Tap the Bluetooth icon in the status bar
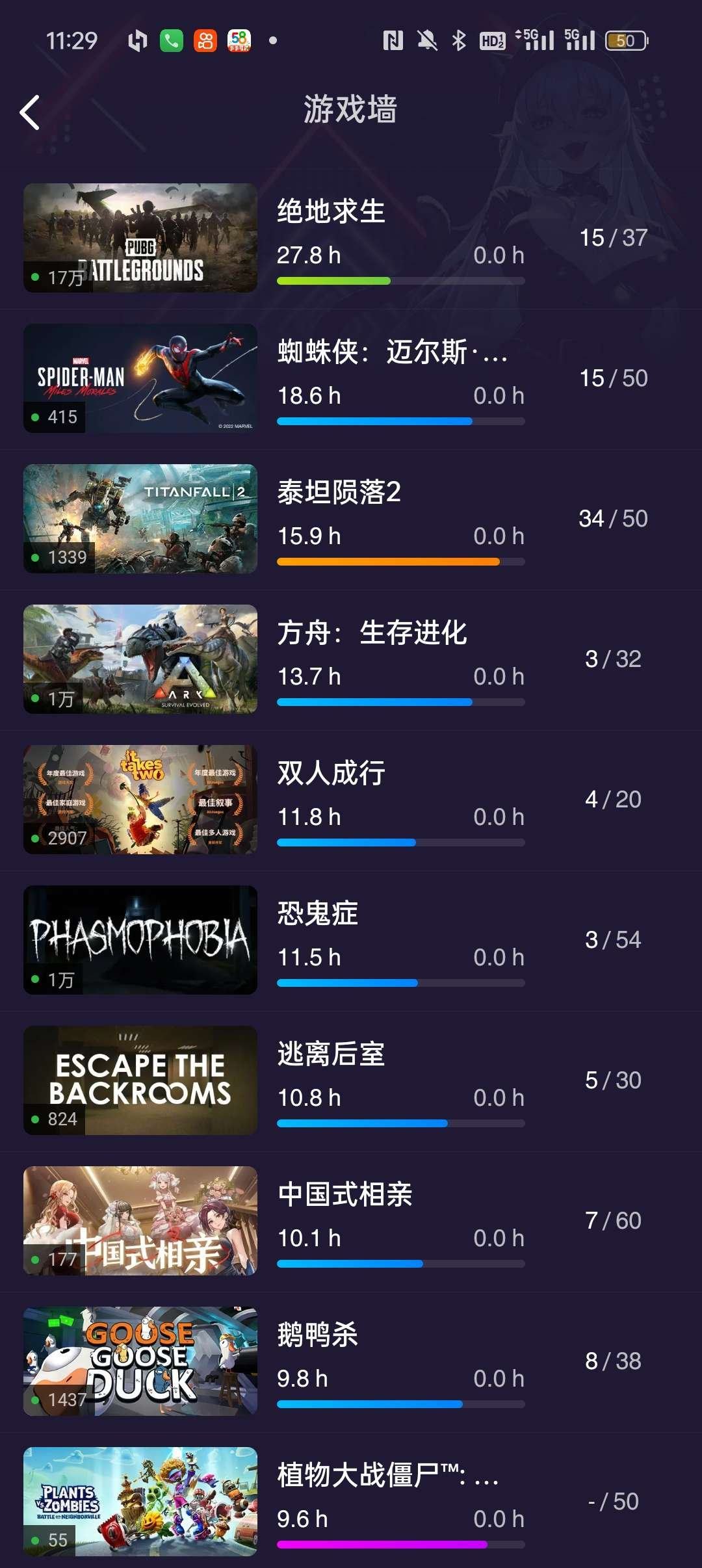Viewport: 702px width, 1568px height. (457, 40)
